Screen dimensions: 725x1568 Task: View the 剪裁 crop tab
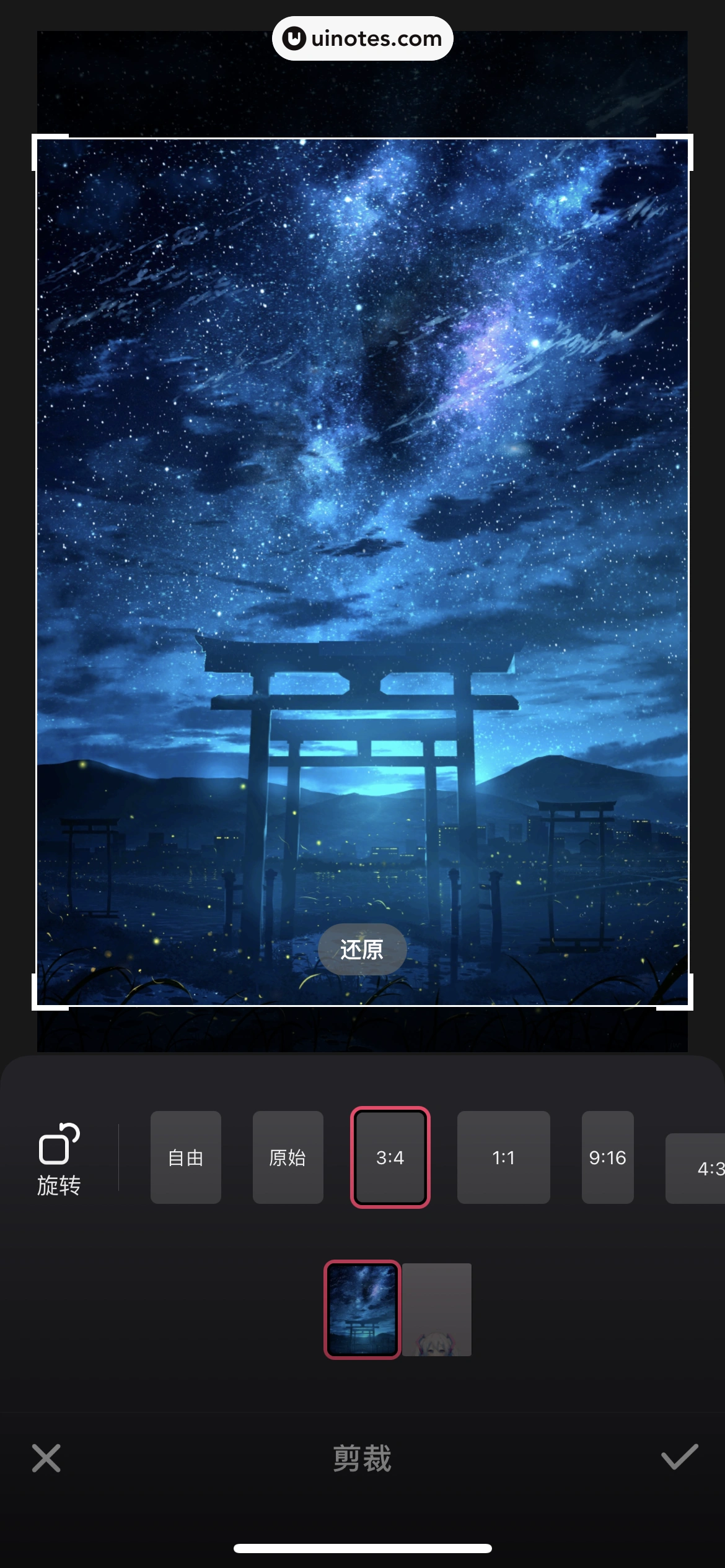pos(362,1458)
